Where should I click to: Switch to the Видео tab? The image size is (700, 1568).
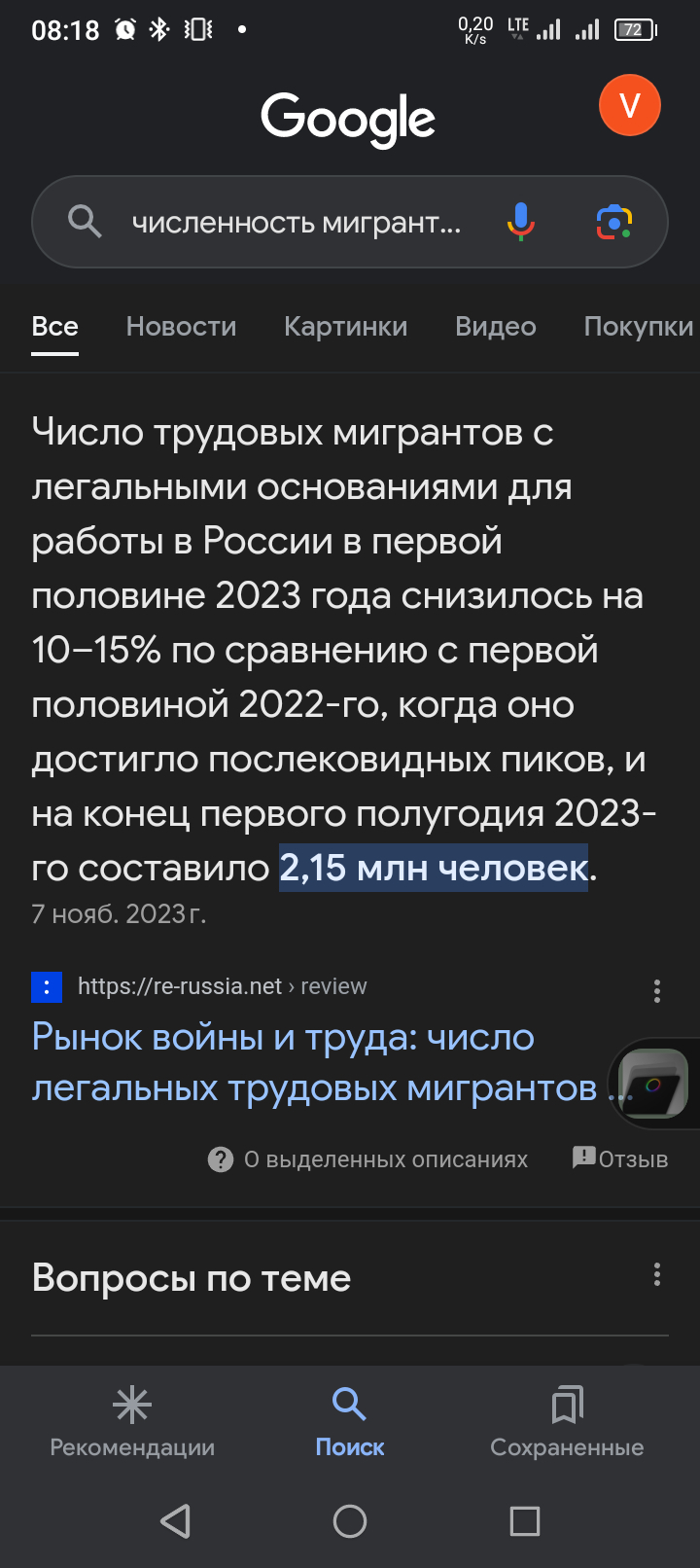point(495,327)
